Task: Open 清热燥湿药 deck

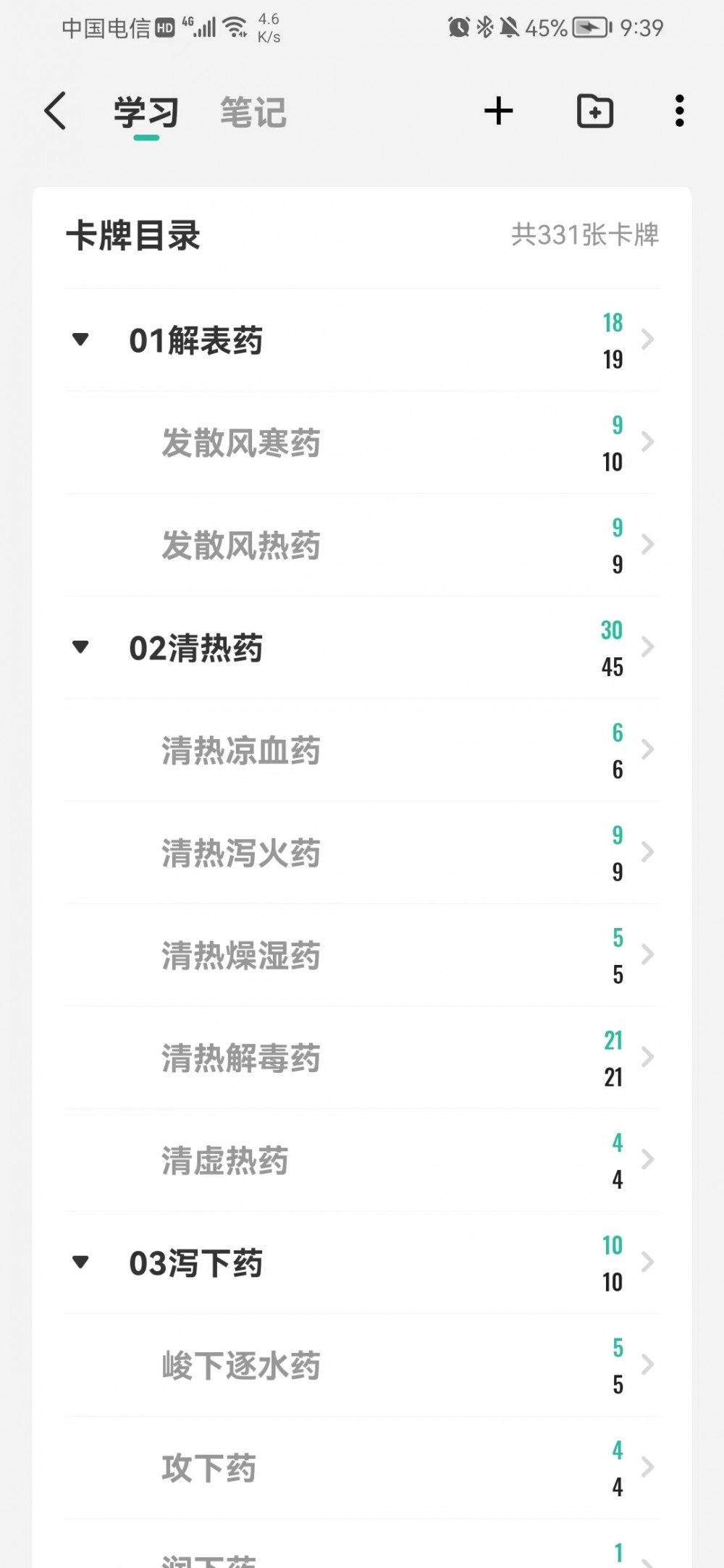Action: coord(362,956)
